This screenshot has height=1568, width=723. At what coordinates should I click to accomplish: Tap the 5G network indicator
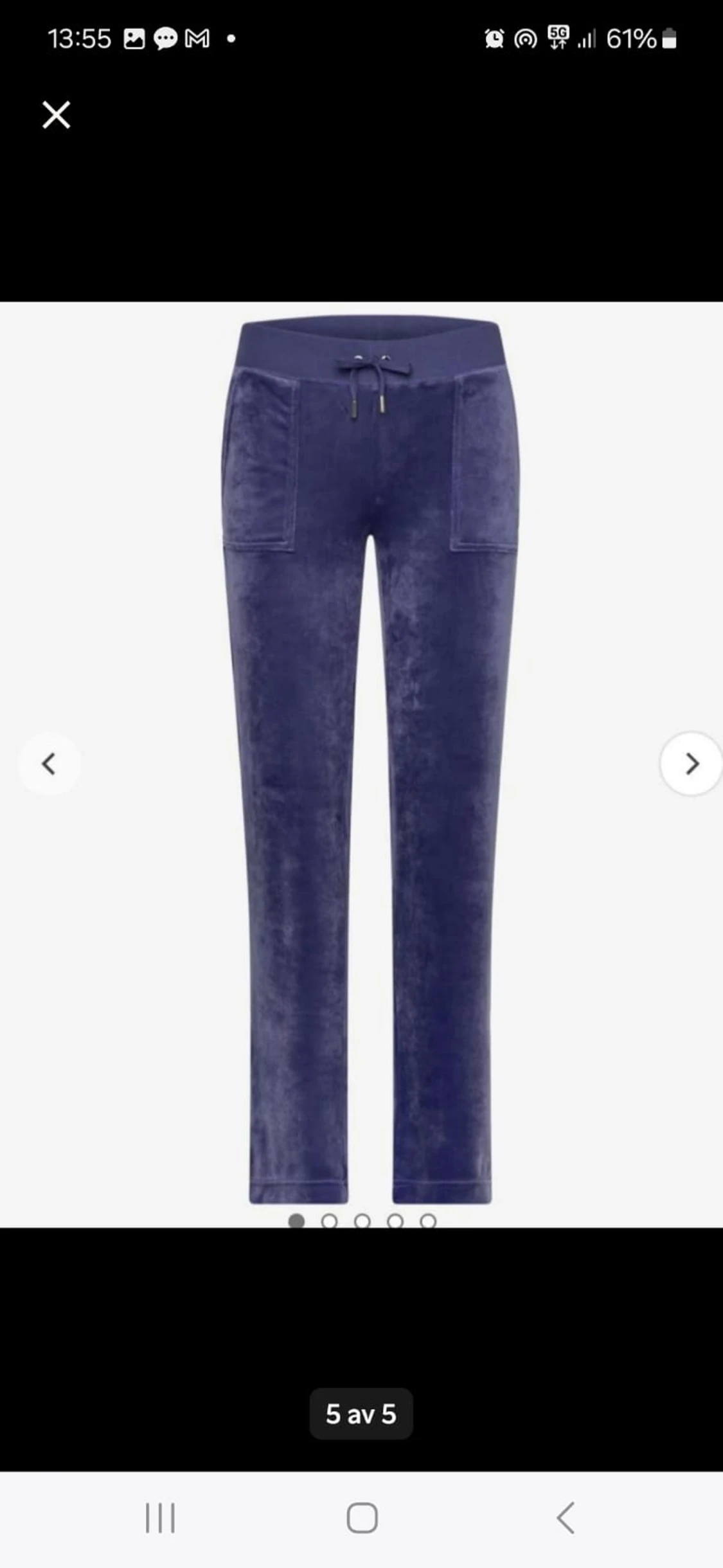[558, 40]
